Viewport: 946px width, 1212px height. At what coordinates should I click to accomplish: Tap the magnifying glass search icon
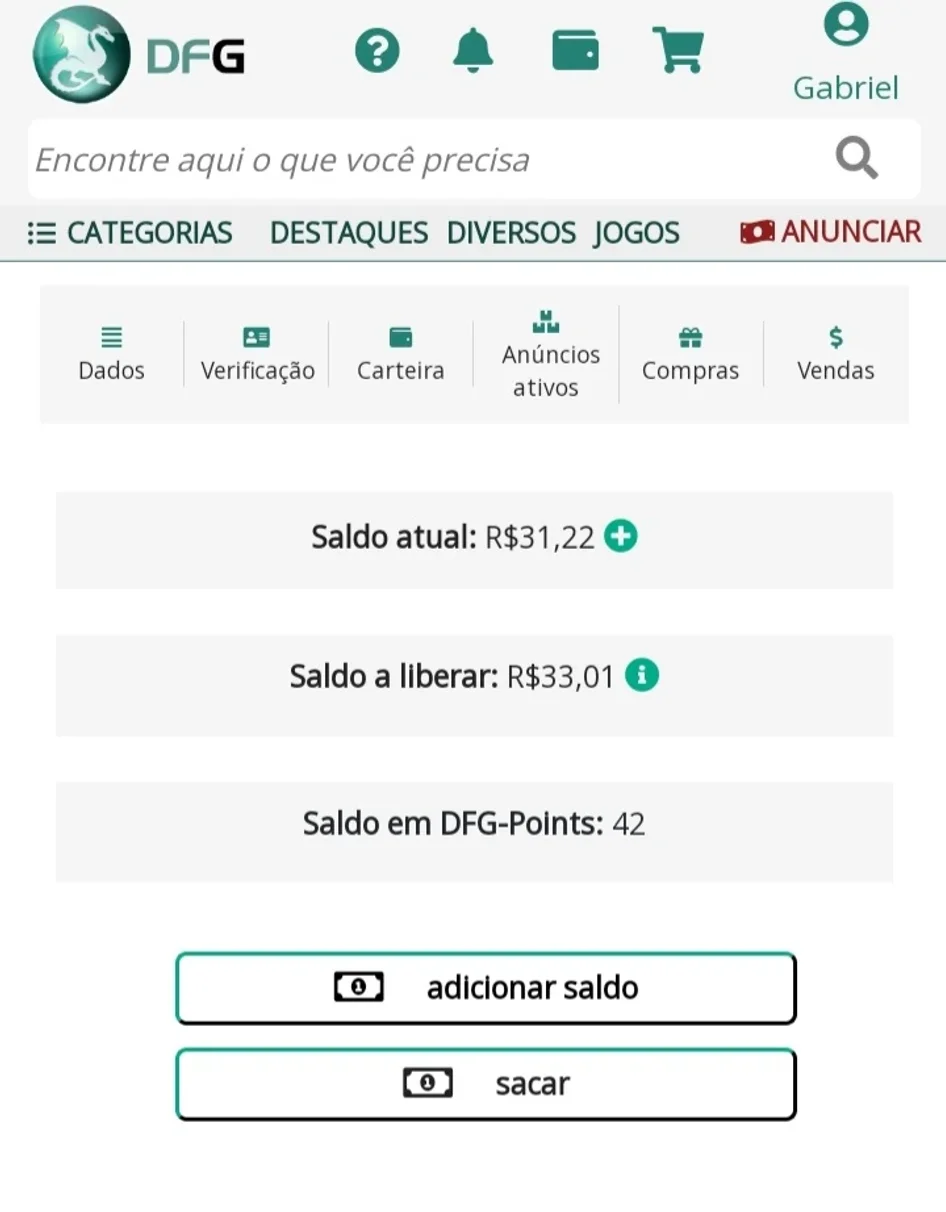[x=856, y=158]
